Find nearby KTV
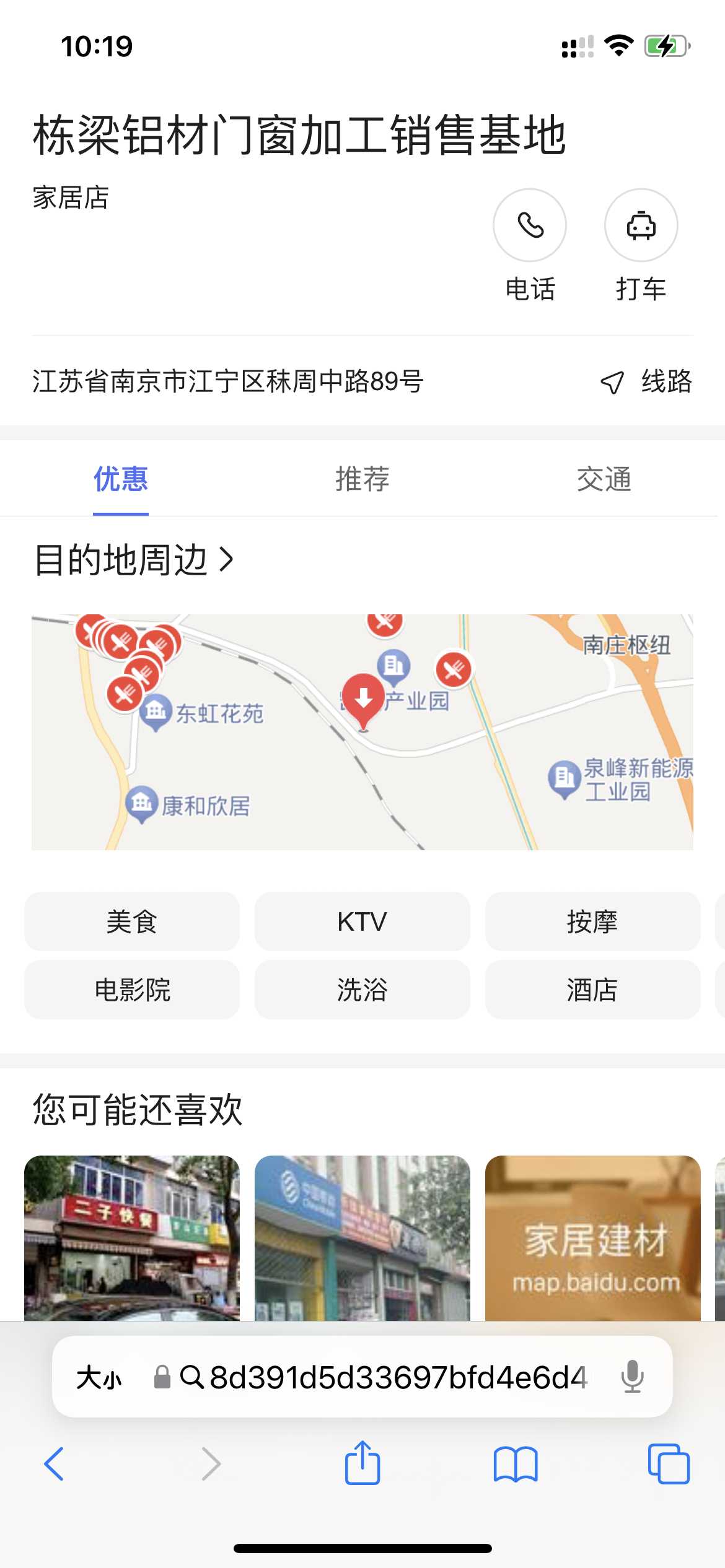The image size is (725, 1568). 362,921
